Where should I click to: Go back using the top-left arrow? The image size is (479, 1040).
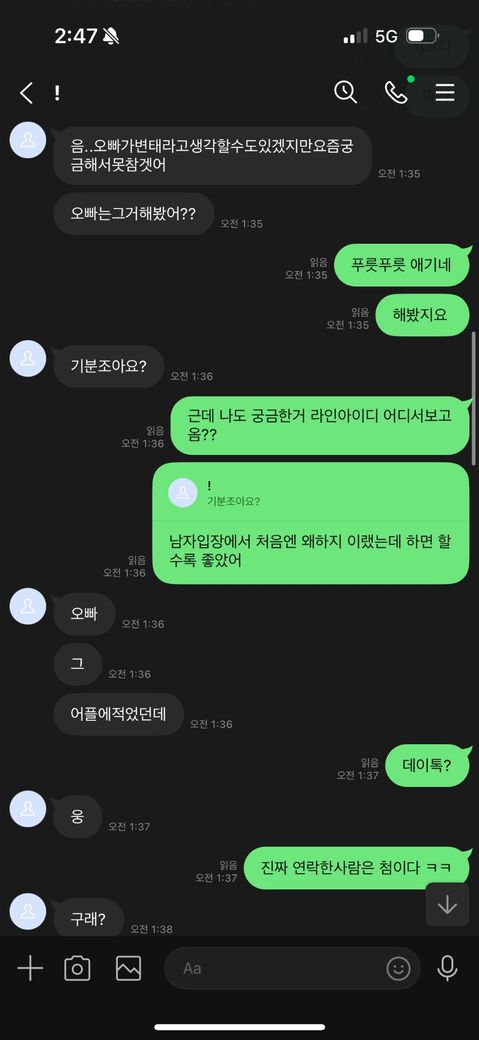[26, 93]
